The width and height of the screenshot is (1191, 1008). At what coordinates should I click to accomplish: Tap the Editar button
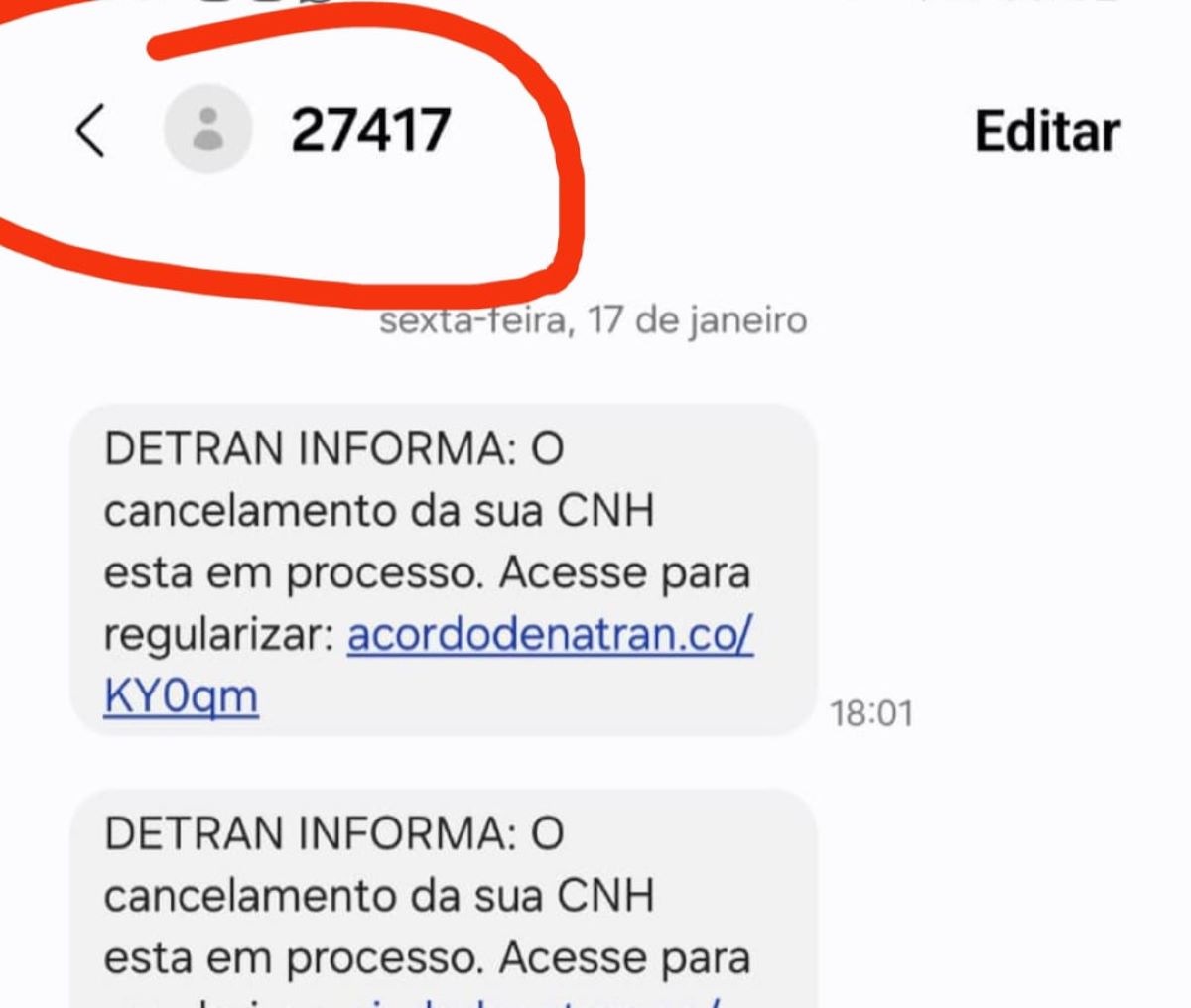(x=1046, y=131)
